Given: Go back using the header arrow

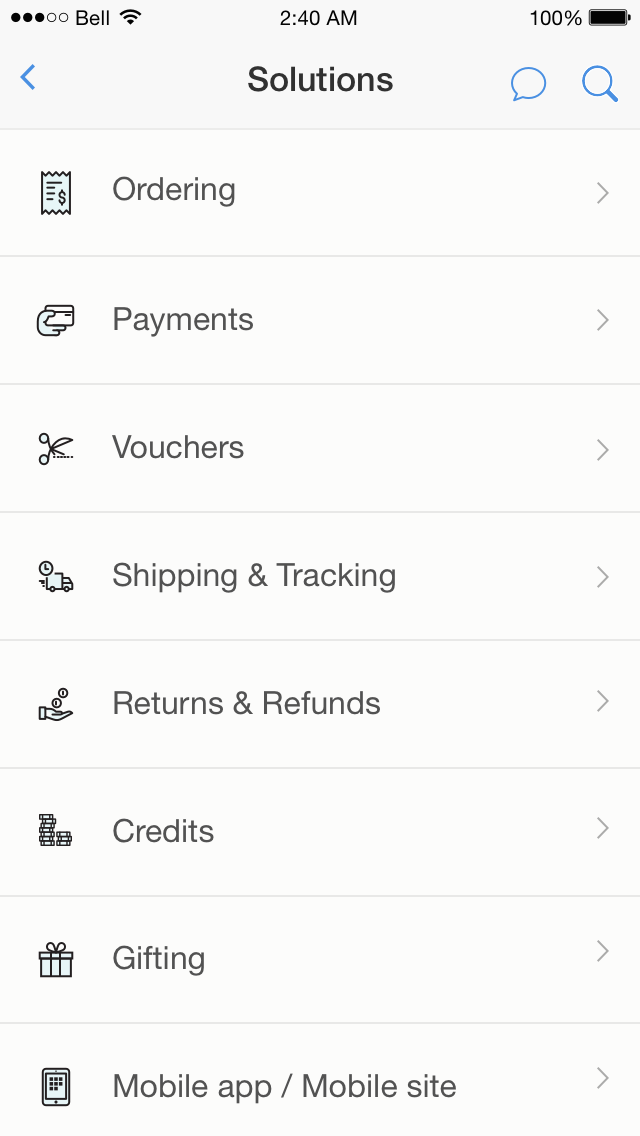Looking at the screenshot, I should (28, 78).
